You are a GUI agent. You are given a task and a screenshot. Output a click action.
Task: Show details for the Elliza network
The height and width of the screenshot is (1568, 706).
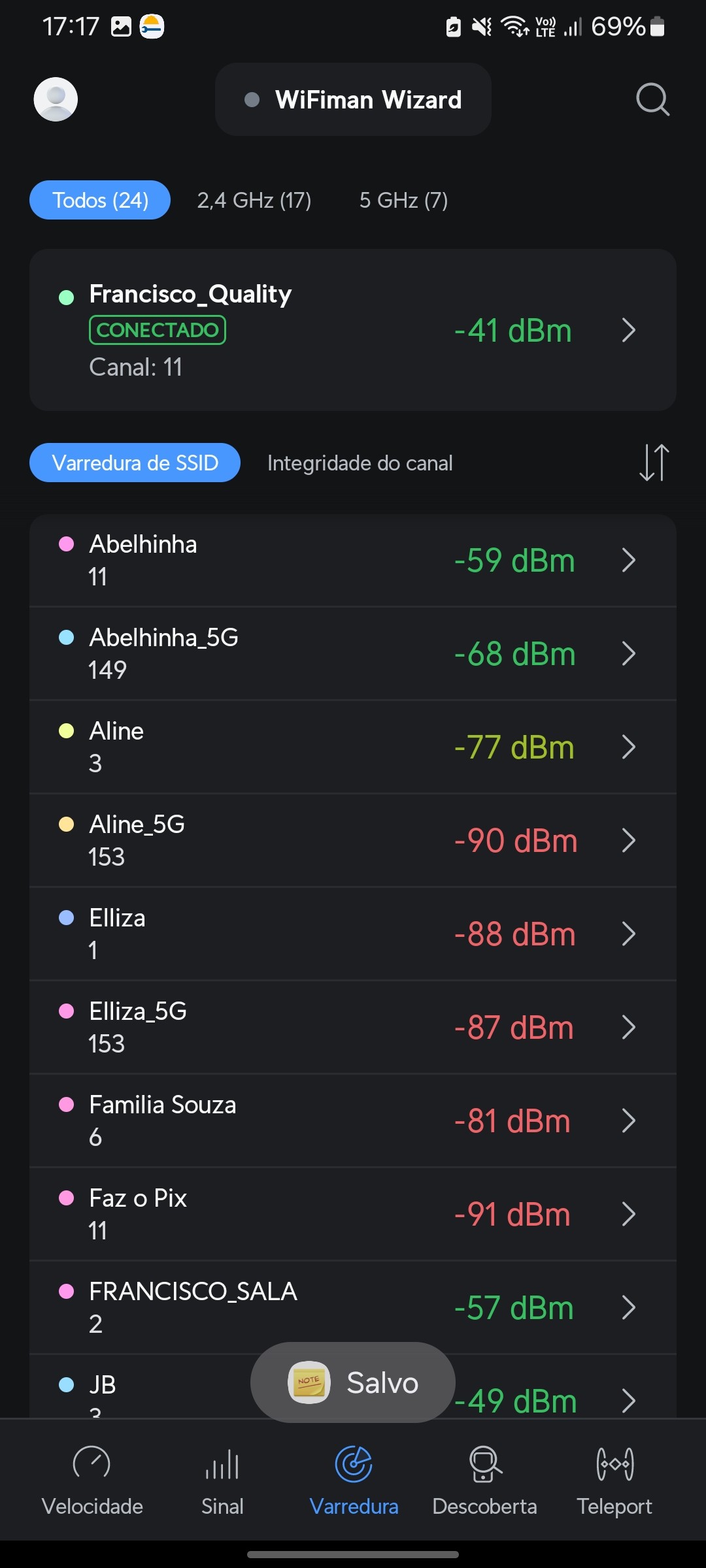click(x=353, y=934)
